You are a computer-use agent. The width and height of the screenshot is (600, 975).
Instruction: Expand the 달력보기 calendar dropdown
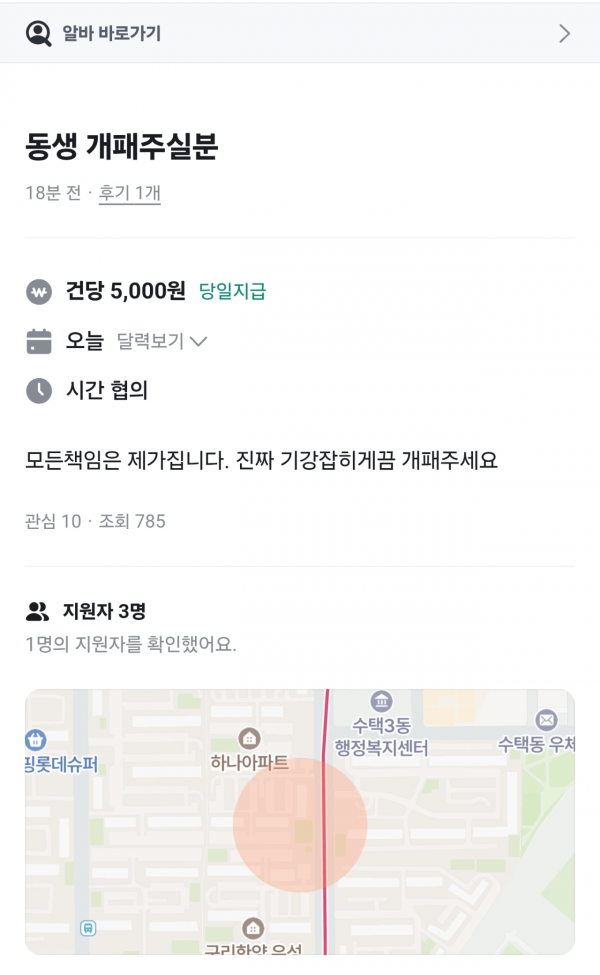point(162,341)
